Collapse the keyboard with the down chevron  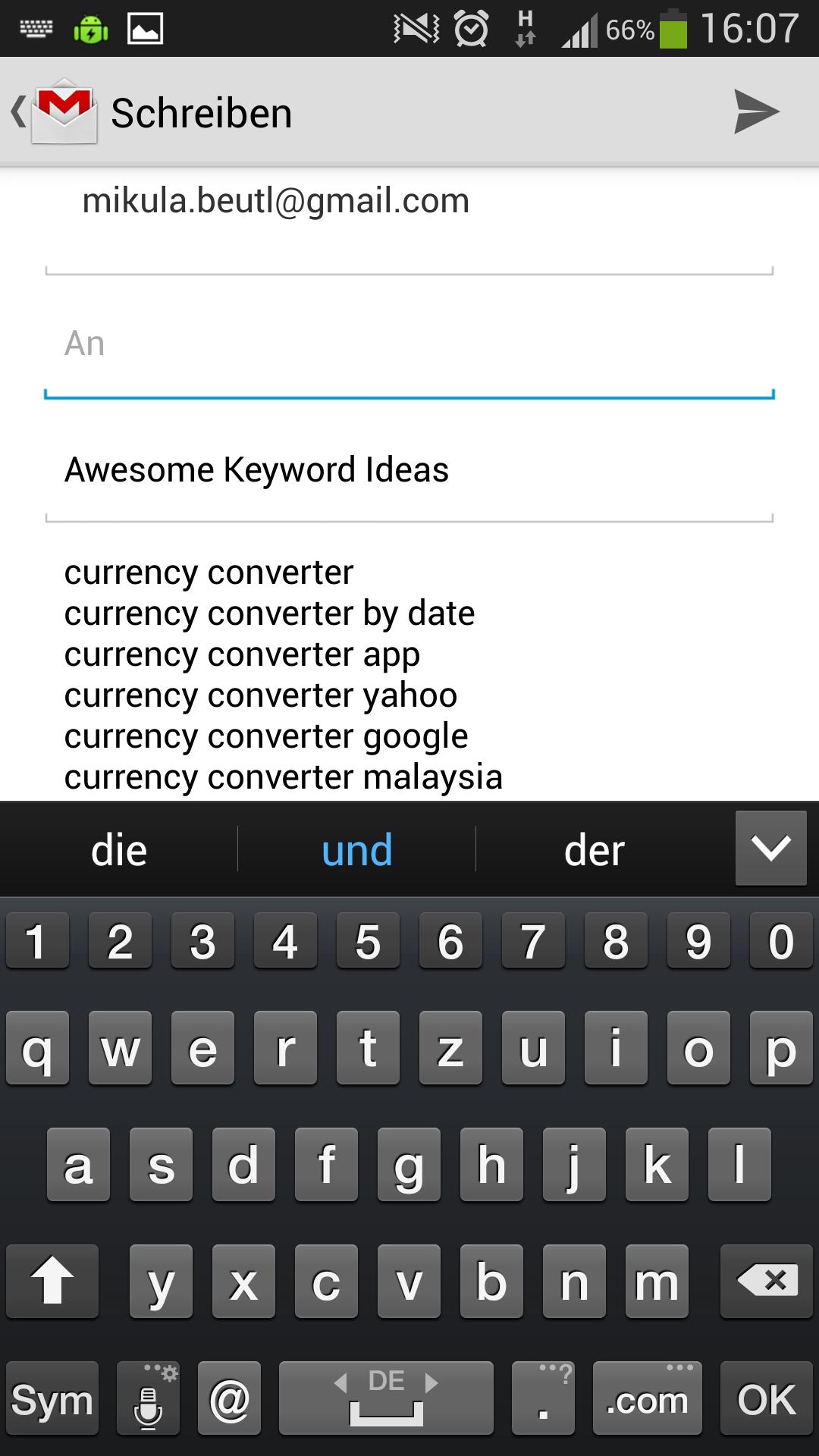pos(770,849)
